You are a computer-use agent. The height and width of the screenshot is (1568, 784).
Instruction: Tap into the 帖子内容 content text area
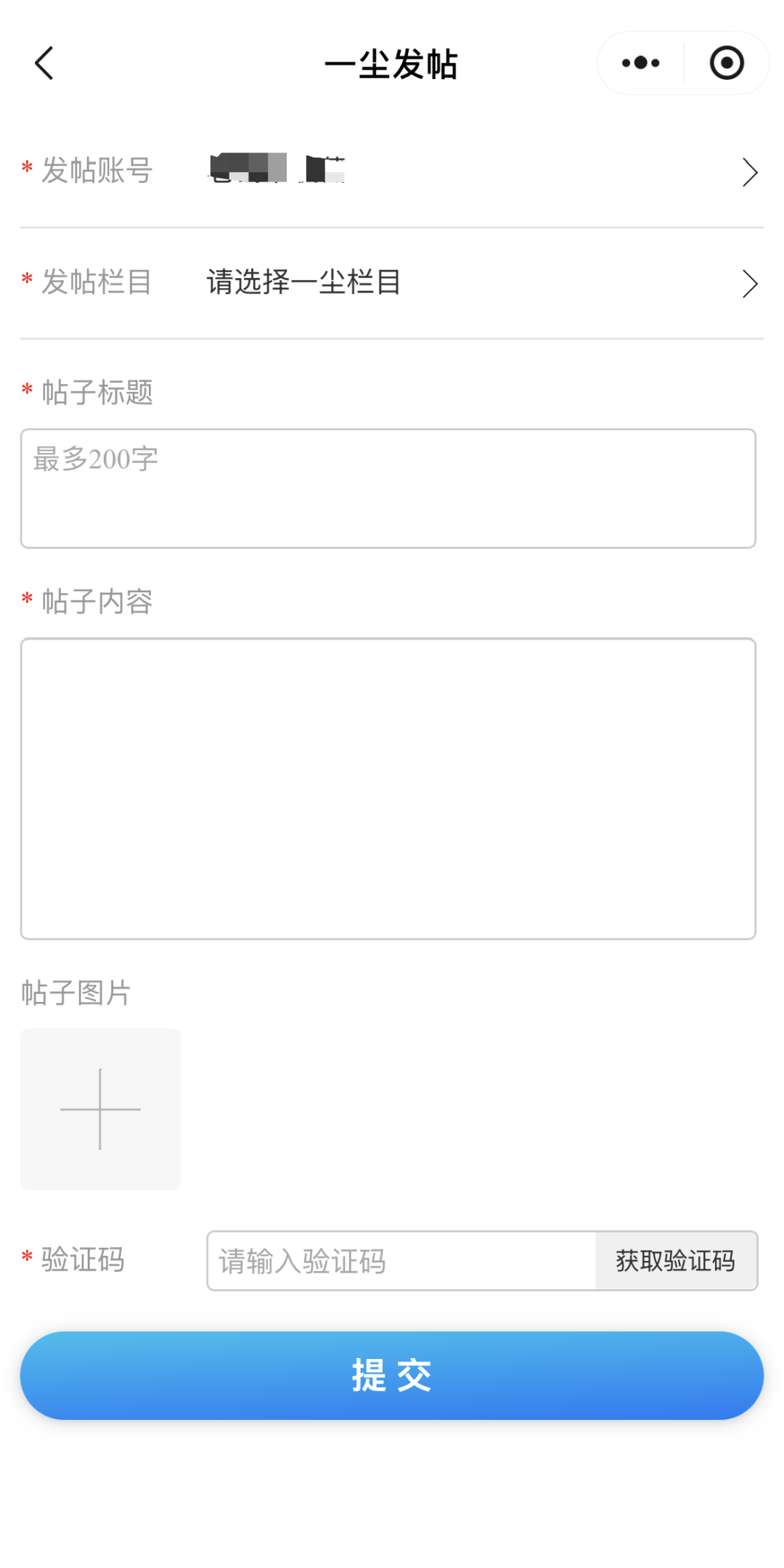click(388, 788)
